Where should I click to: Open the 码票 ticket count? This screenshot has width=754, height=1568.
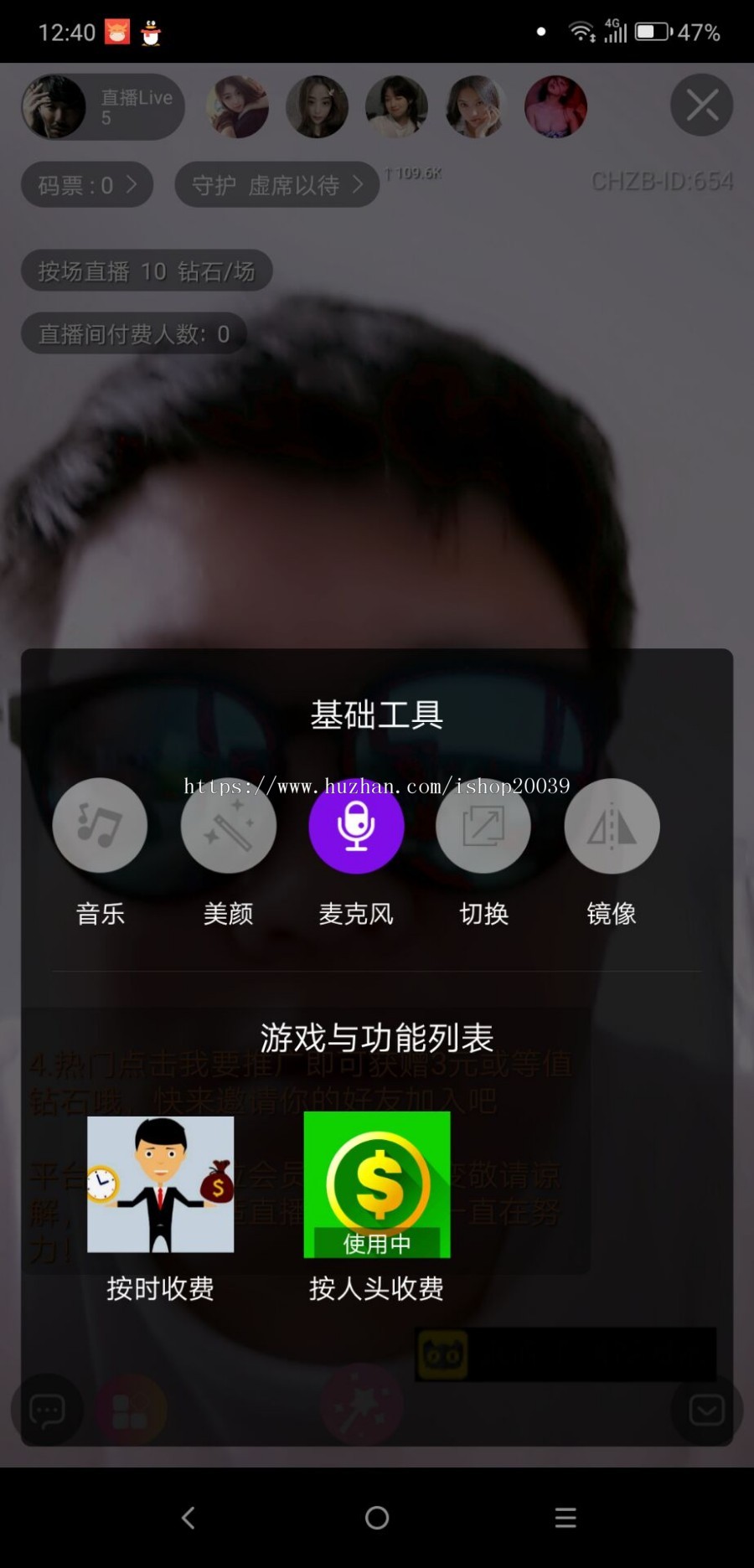coord(87,184)
